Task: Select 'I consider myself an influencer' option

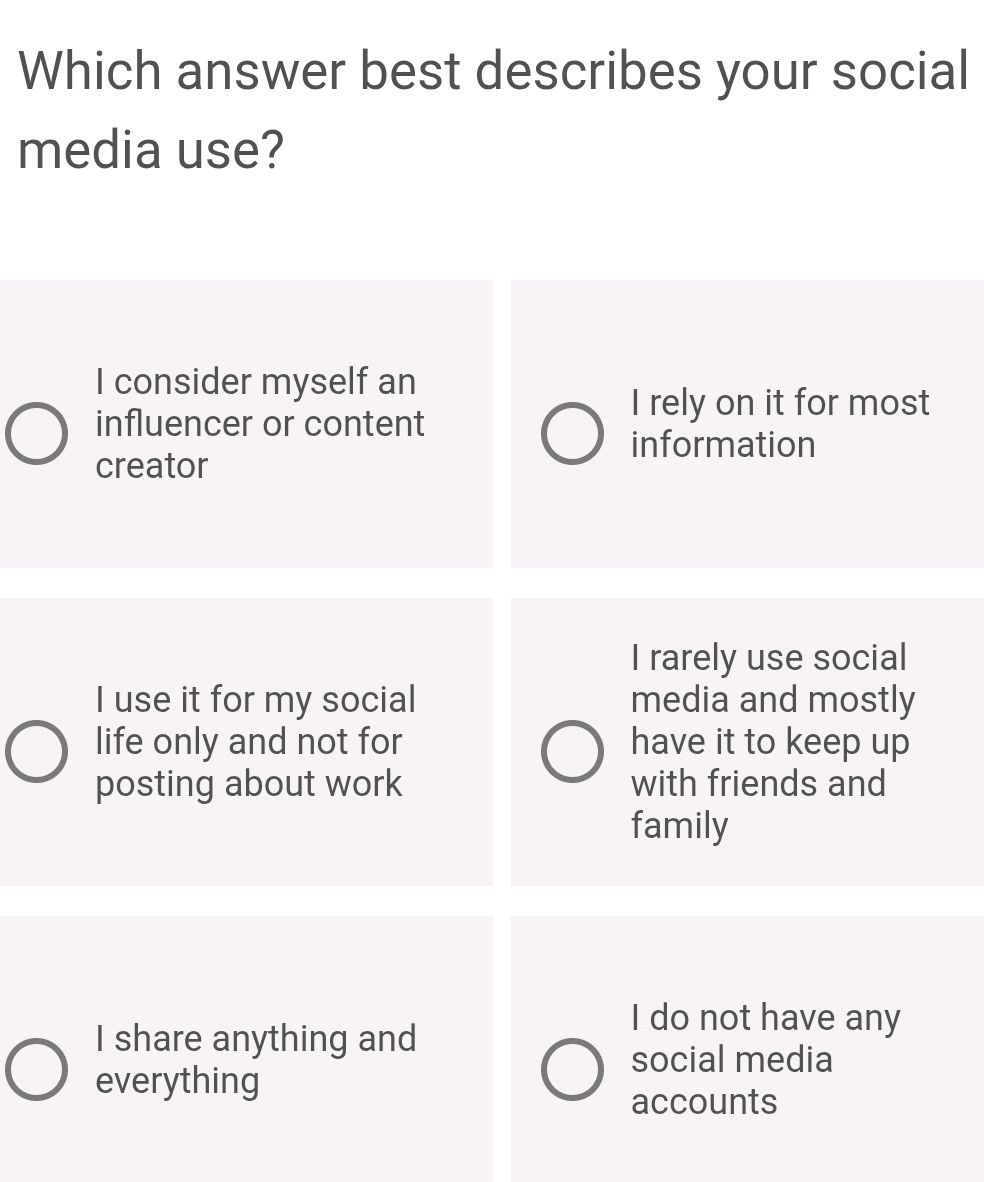Action: click(x=37, y=435)
